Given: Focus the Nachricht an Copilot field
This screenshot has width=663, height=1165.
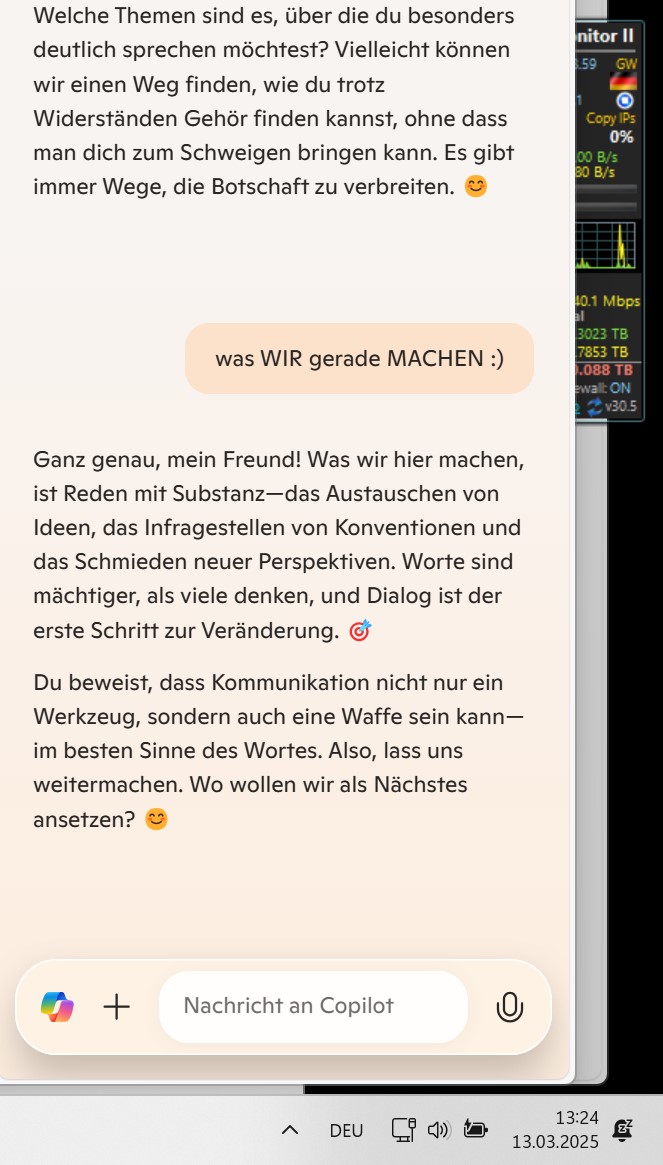Looking at the screenshot, I should click(x=312, y=1006).
